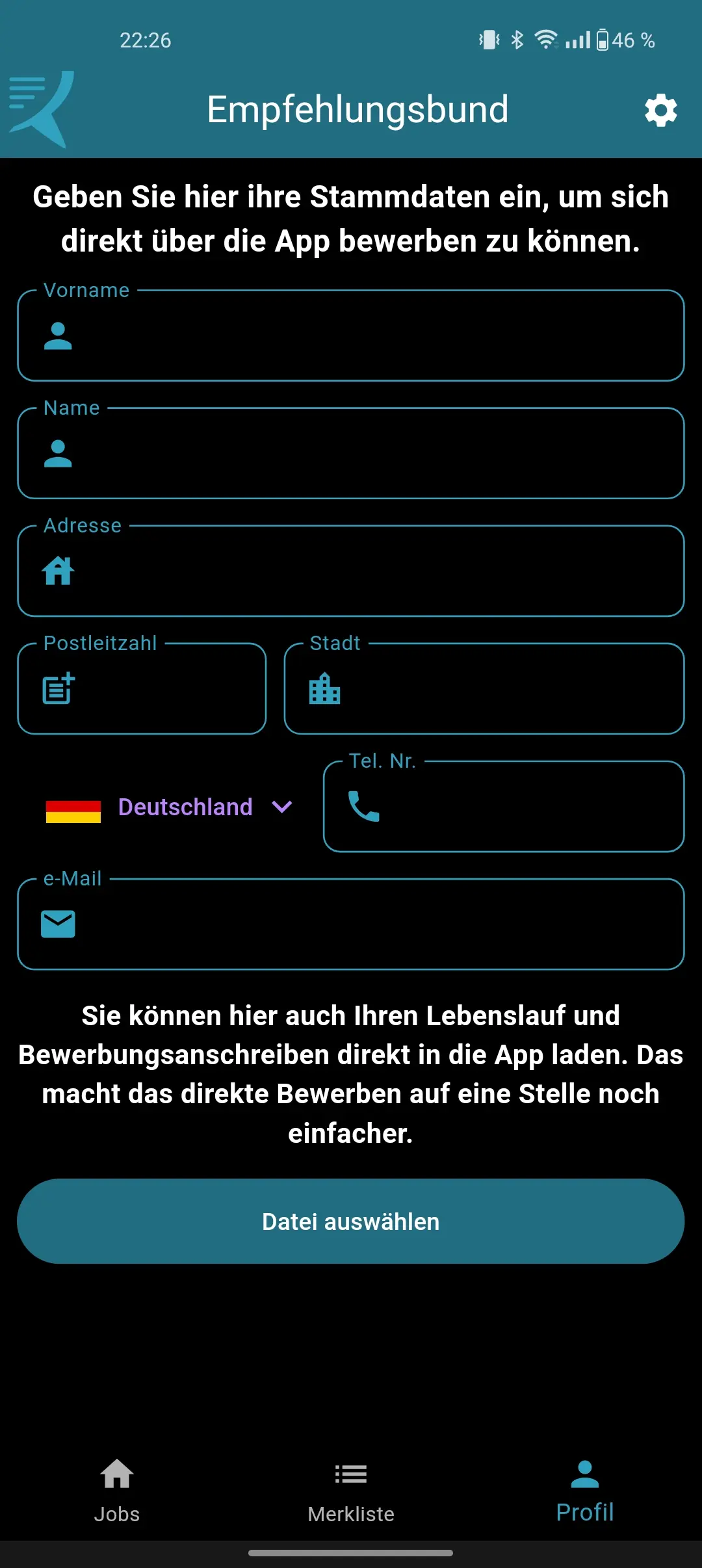This screenshot has width=702, height=1568.
Task: Click the person icon in the Name field
Action: (x=58, y=453)
